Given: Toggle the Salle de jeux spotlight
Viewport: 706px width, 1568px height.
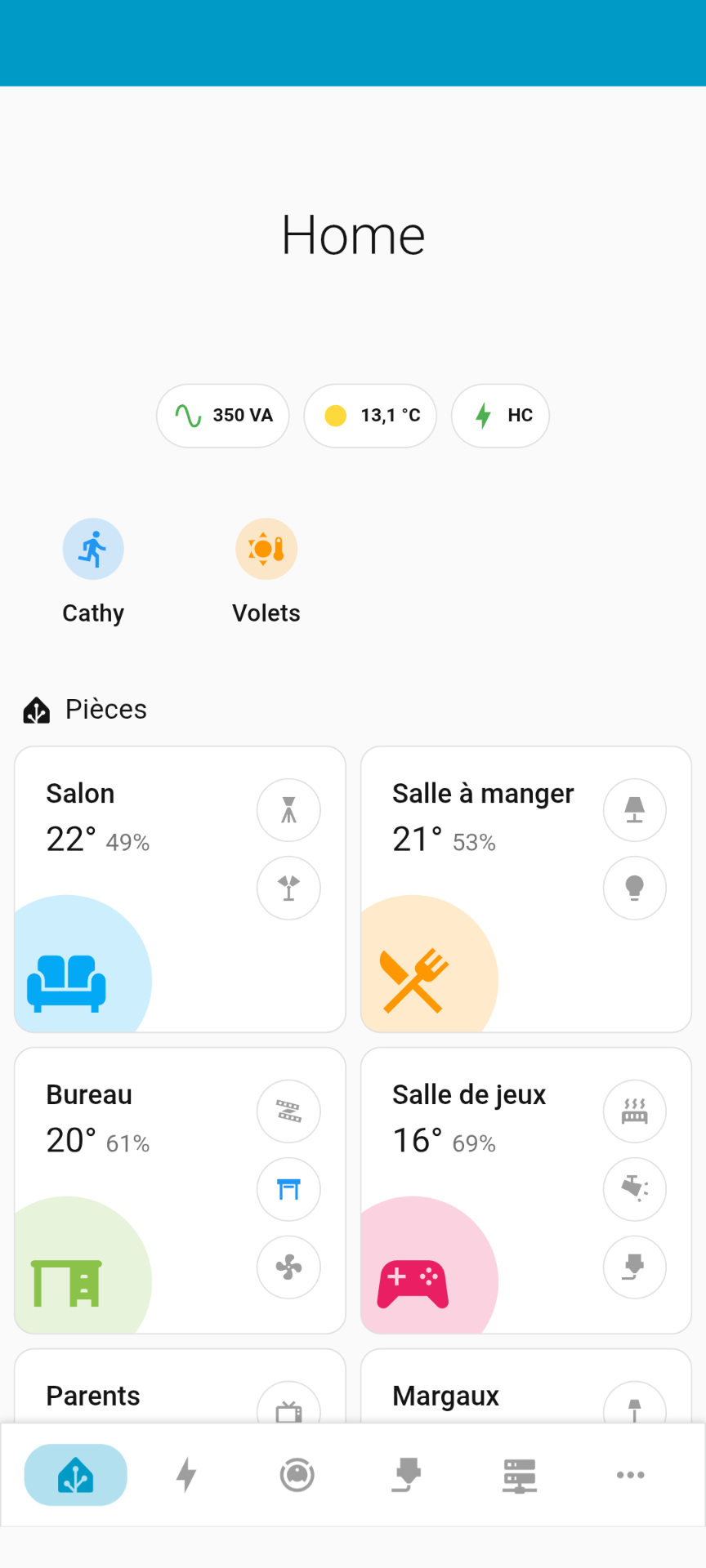Looking at the screenshot, I should click(635, 1189).
